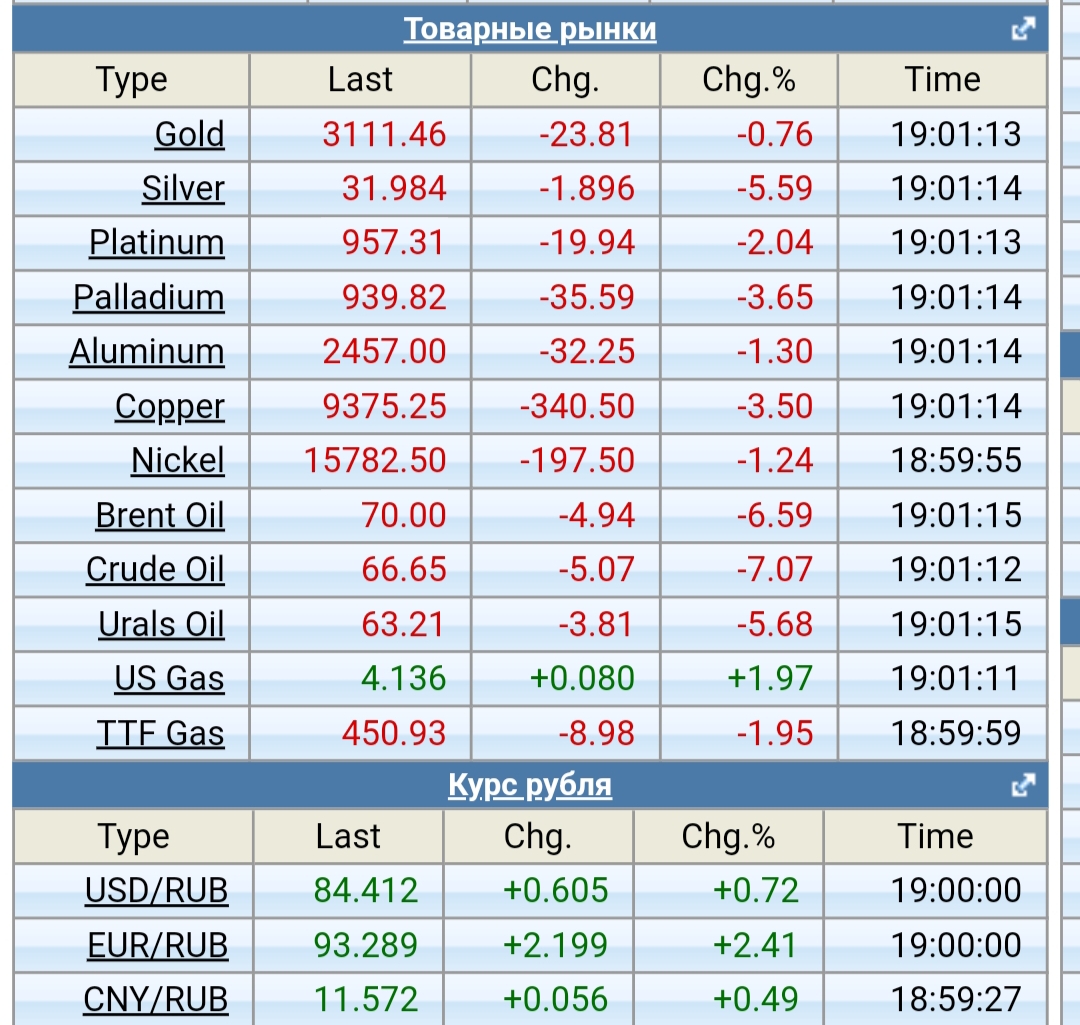Open the Gold quote link
1080x1025 pixels.
(189, 134)
